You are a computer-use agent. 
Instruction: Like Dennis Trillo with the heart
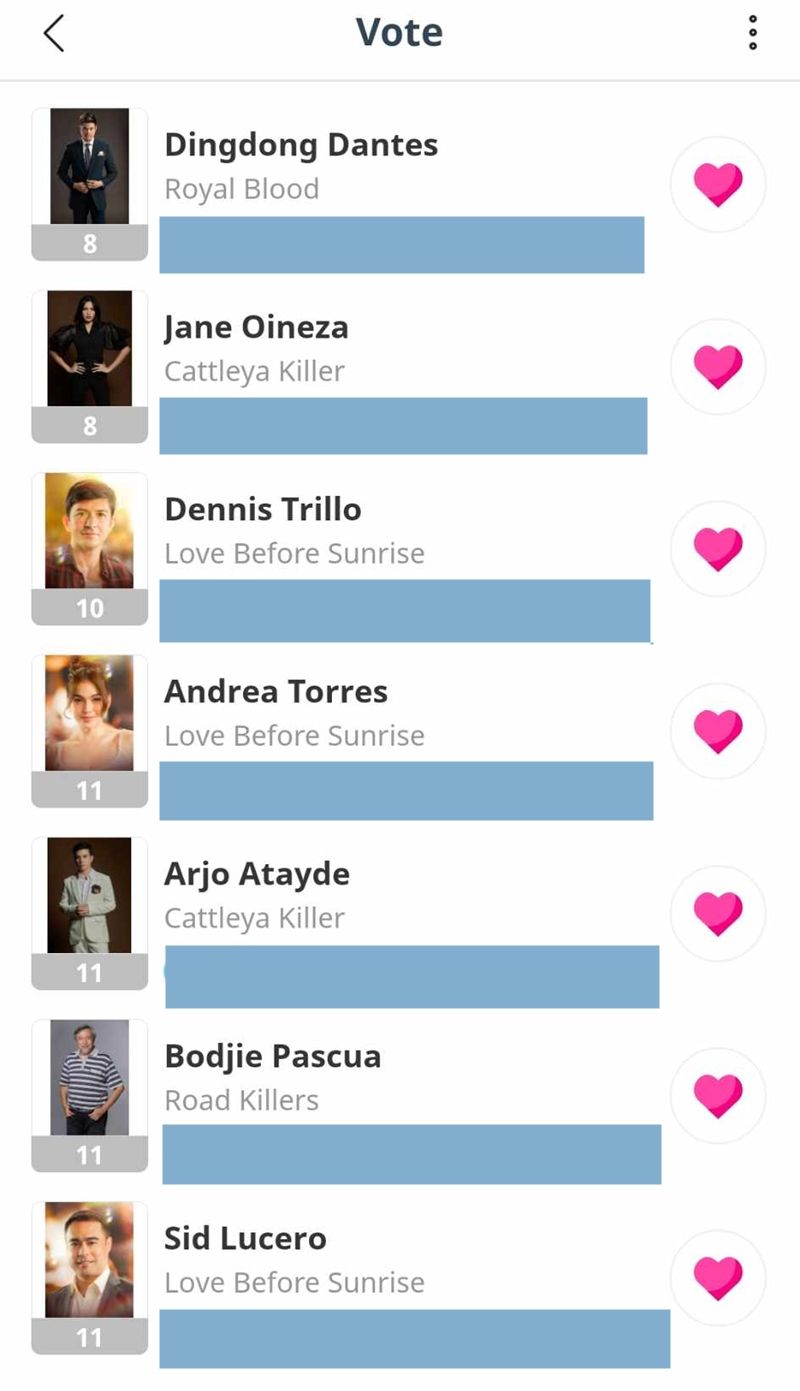click(718, 549)
